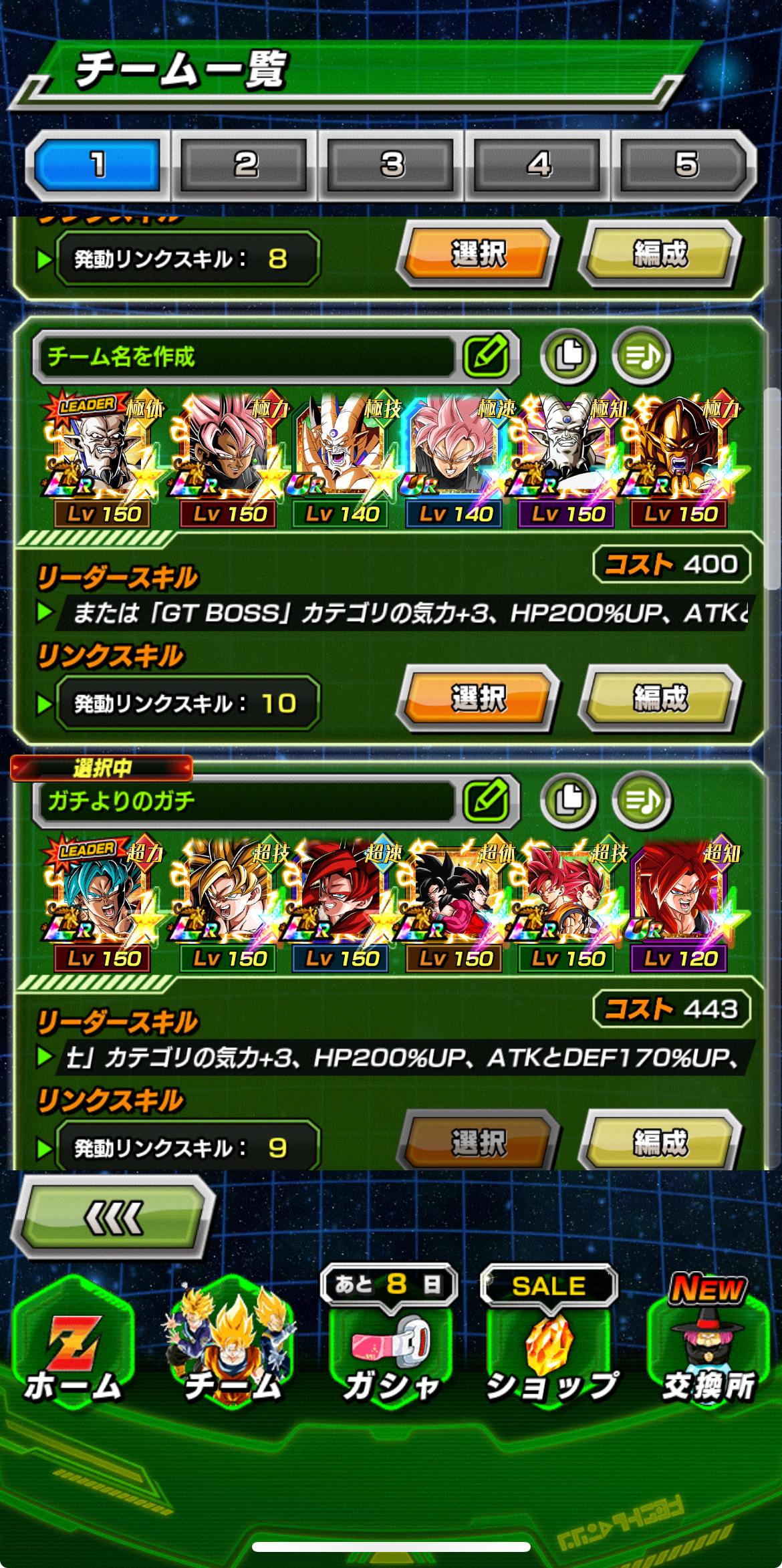782x1568 pixels.
Task: Open the 交換所 exchange menu
Action: click(x=708, y=1343)
